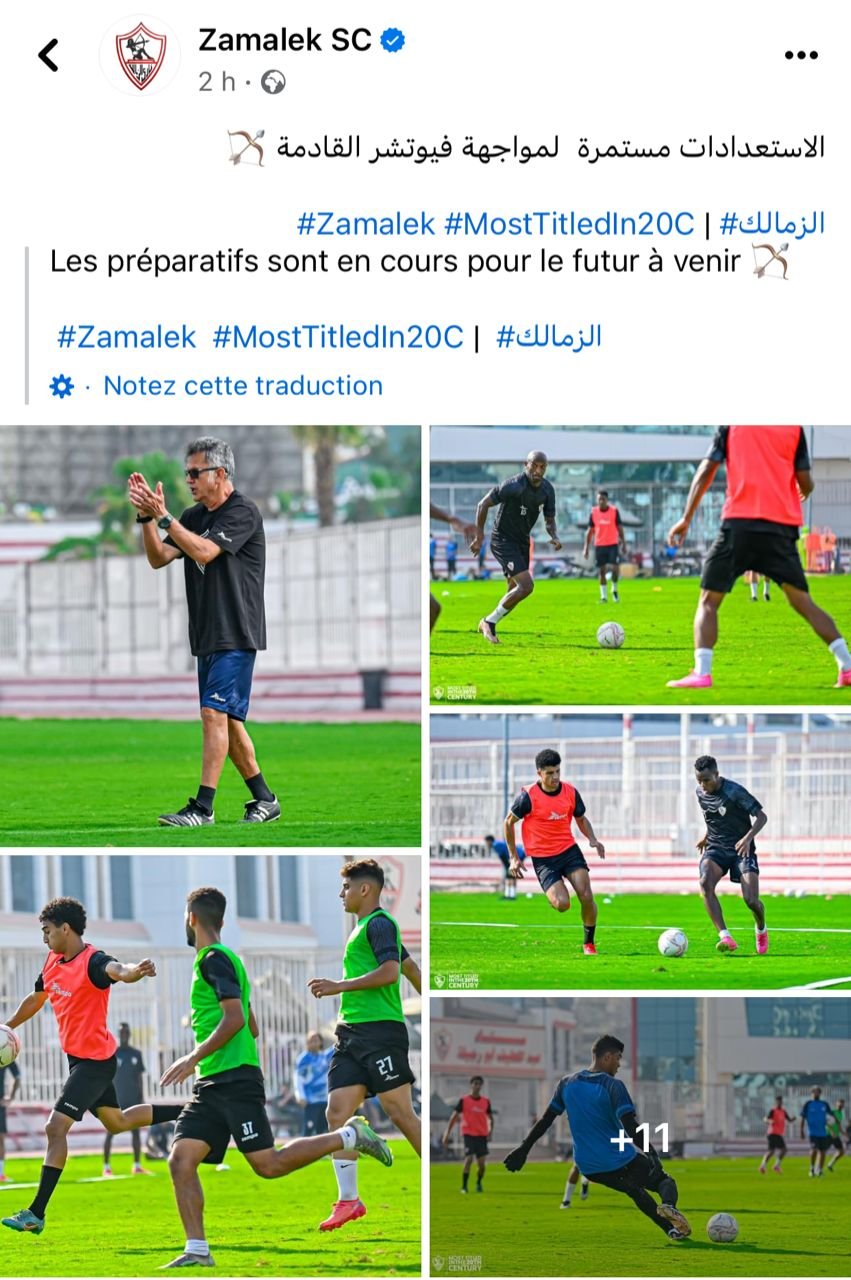The height and width of the screenshot is (1280, 851).
Task: Open the post's three-dot options menu
Action: [x=800, y=55]
